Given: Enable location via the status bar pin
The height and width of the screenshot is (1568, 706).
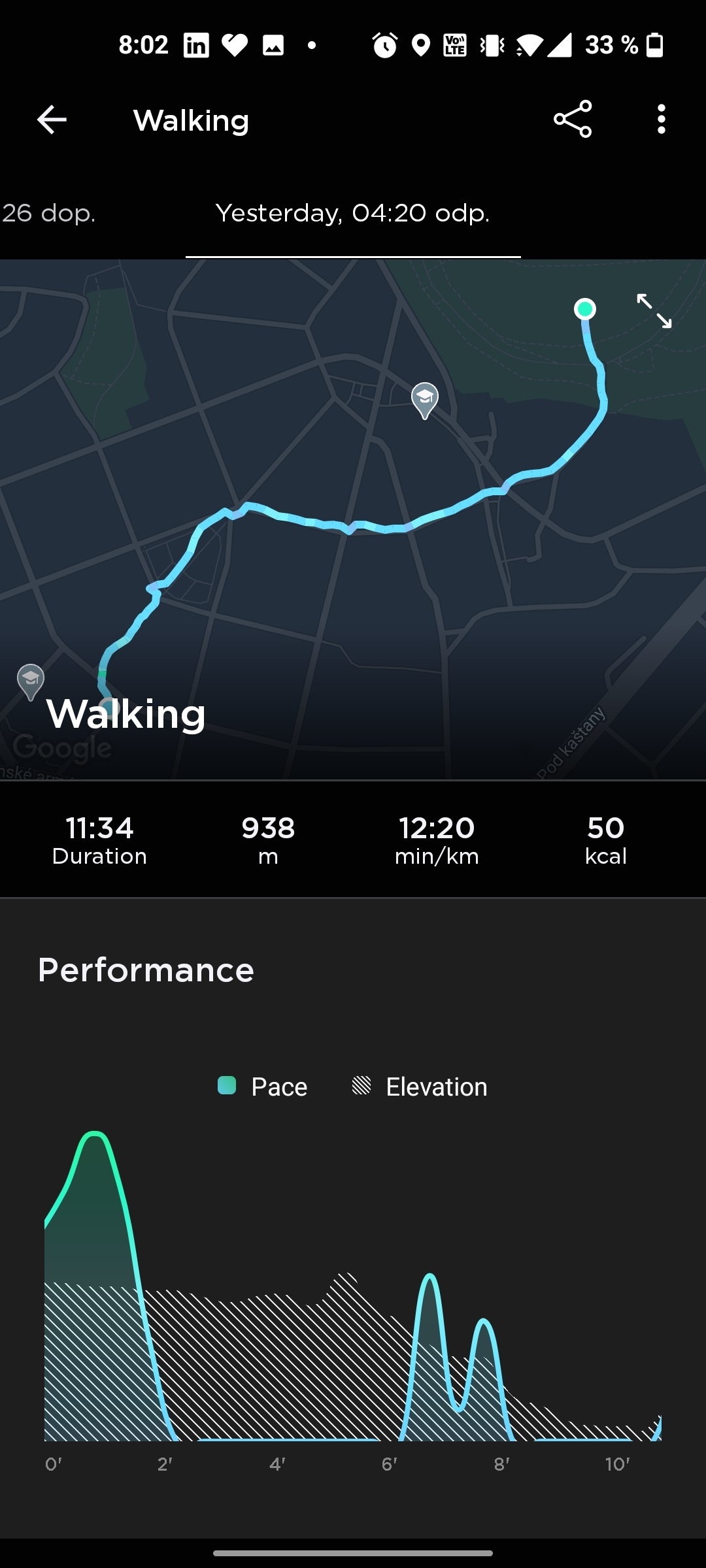Looking at the screenshot, I should [x=419, y=44].
